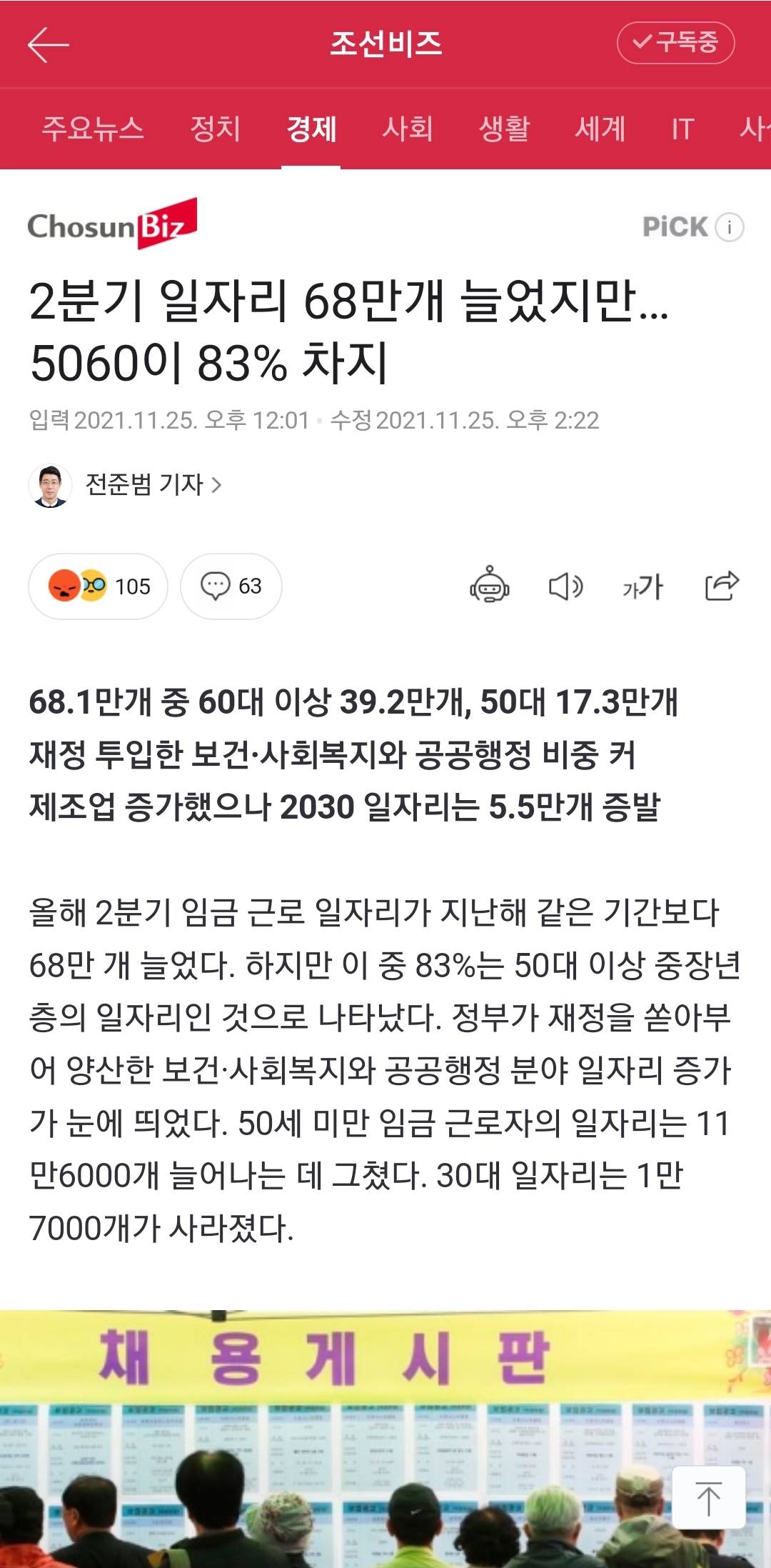Switch to the 정치 tab
This screenshot has width=771, height=1568.
click(x=215, y=129)
